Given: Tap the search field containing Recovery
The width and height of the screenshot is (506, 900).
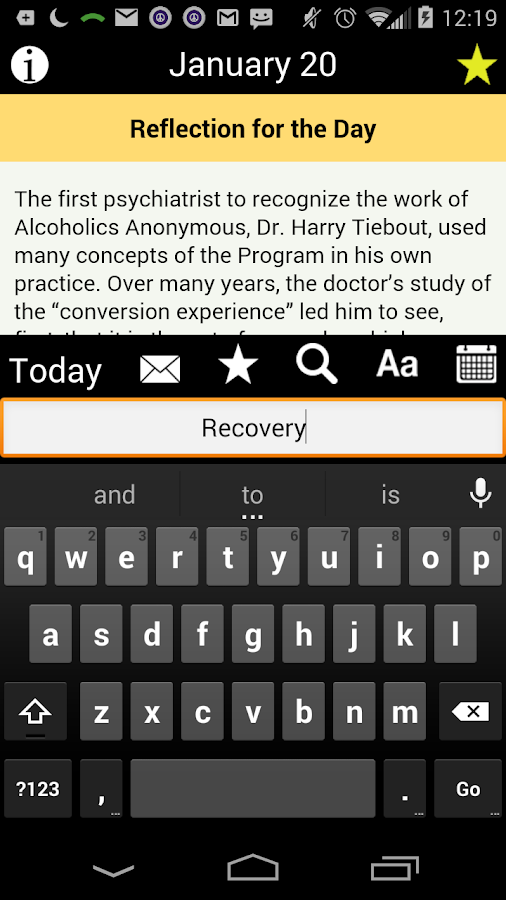Looking at the screenshot, I should [x=253, y=428].
